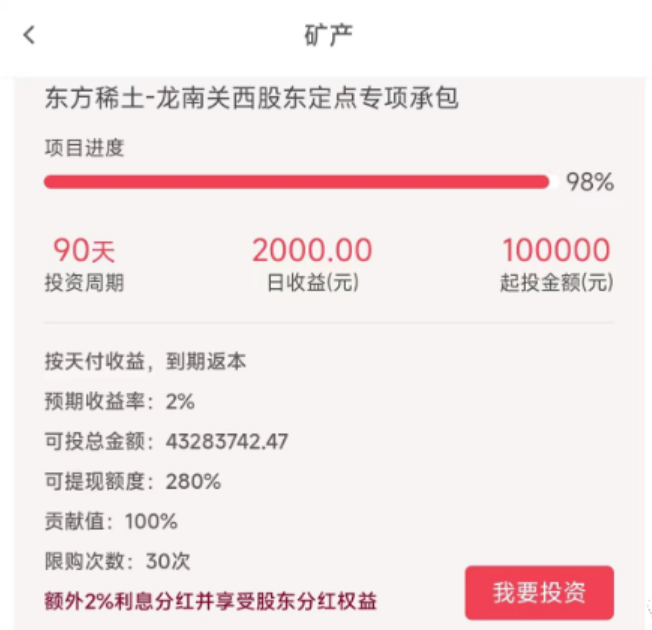The image size is (652, 630).
Task: Open the 东方稀土-龙南关西 project card
Action: (x=252, y=99)
